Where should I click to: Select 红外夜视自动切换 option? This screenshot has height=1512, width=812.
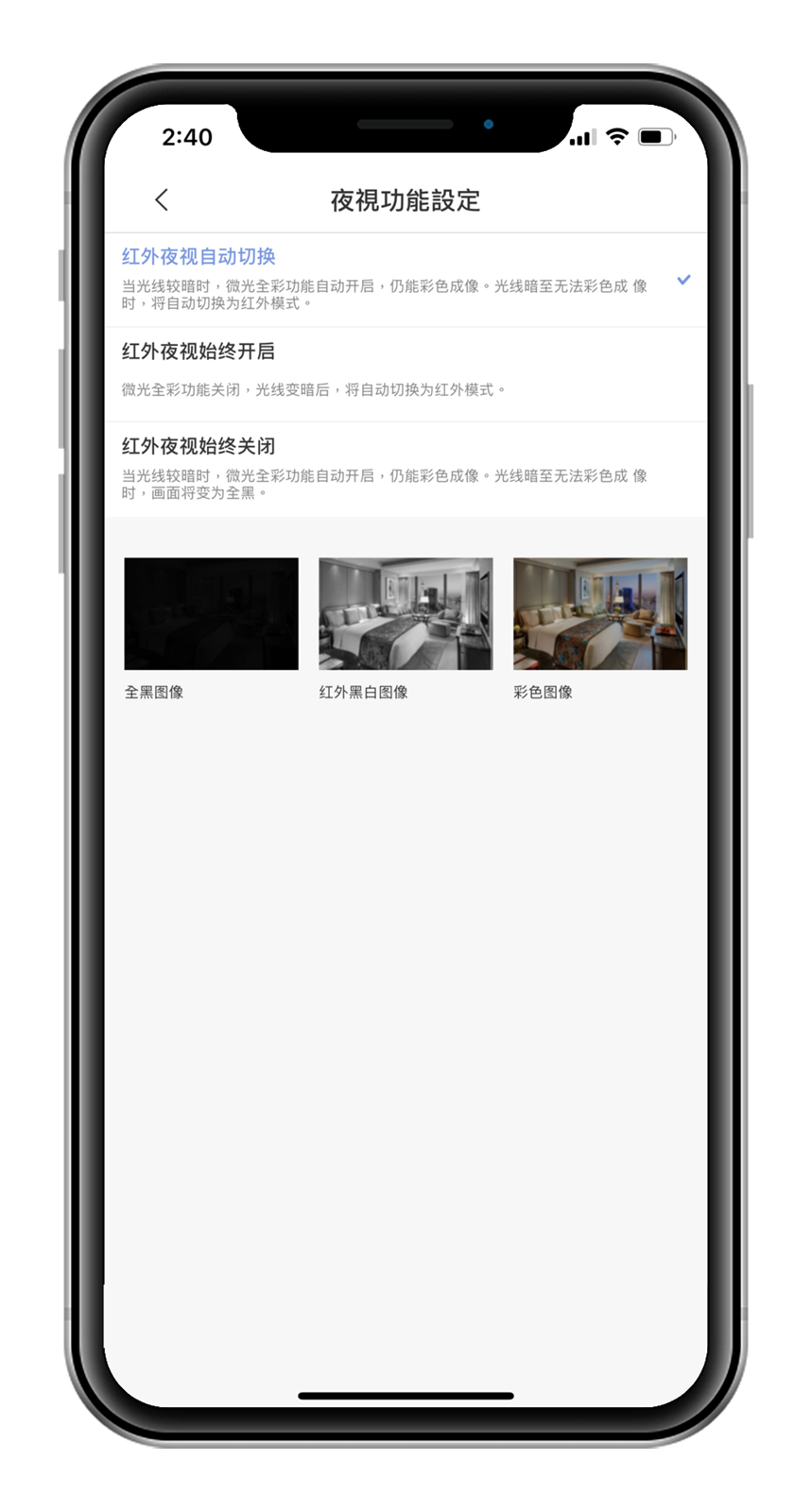click(x=199, y=257)
